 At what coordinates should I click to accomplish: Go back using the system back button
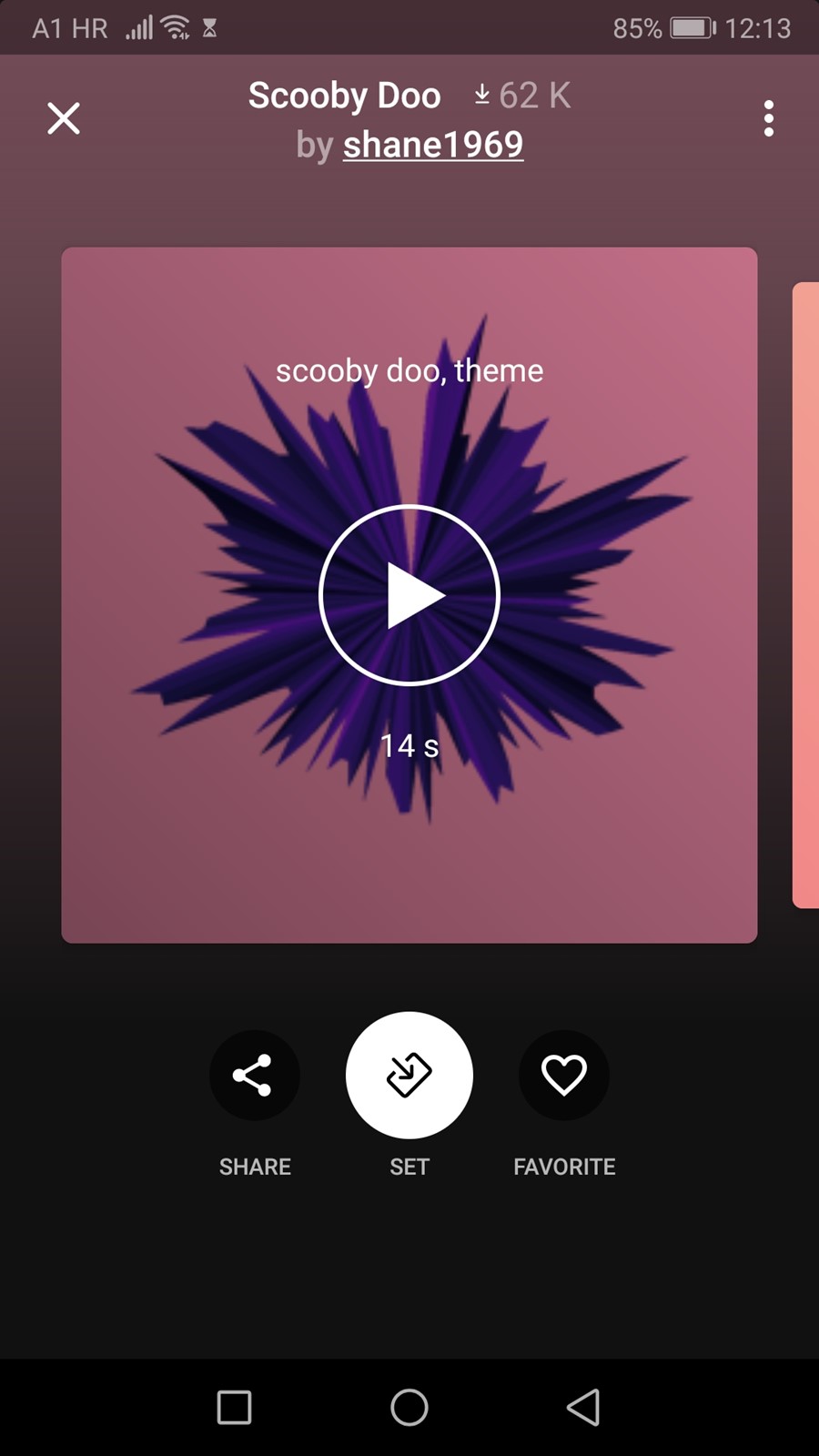(583, 1407)
